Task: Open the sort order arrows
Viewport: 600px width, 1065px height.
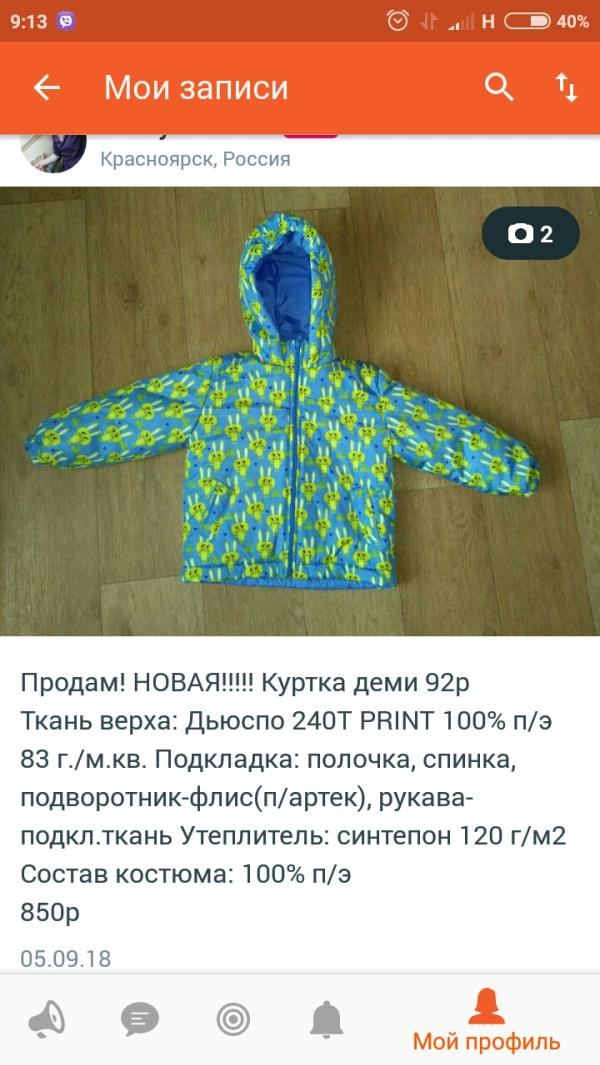Action: pyautogui.click(x=566, y=88)
